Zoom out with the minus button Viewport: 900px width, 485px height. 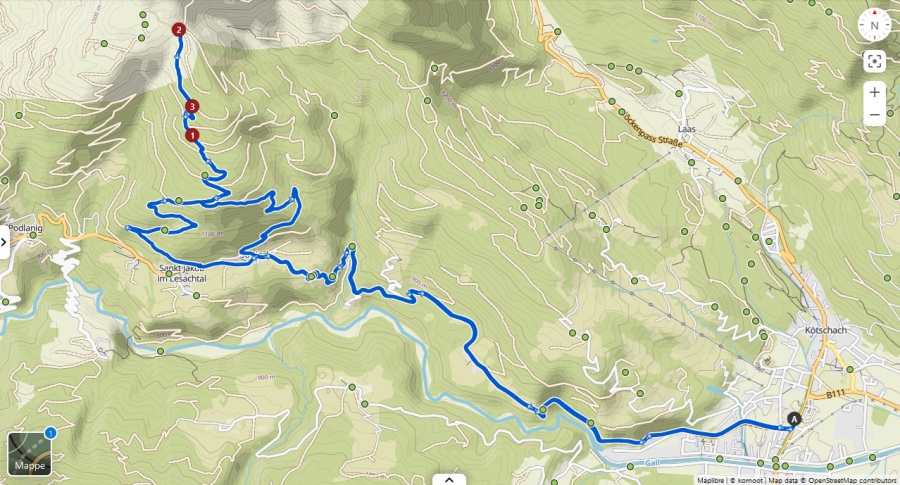coord(875,114)
